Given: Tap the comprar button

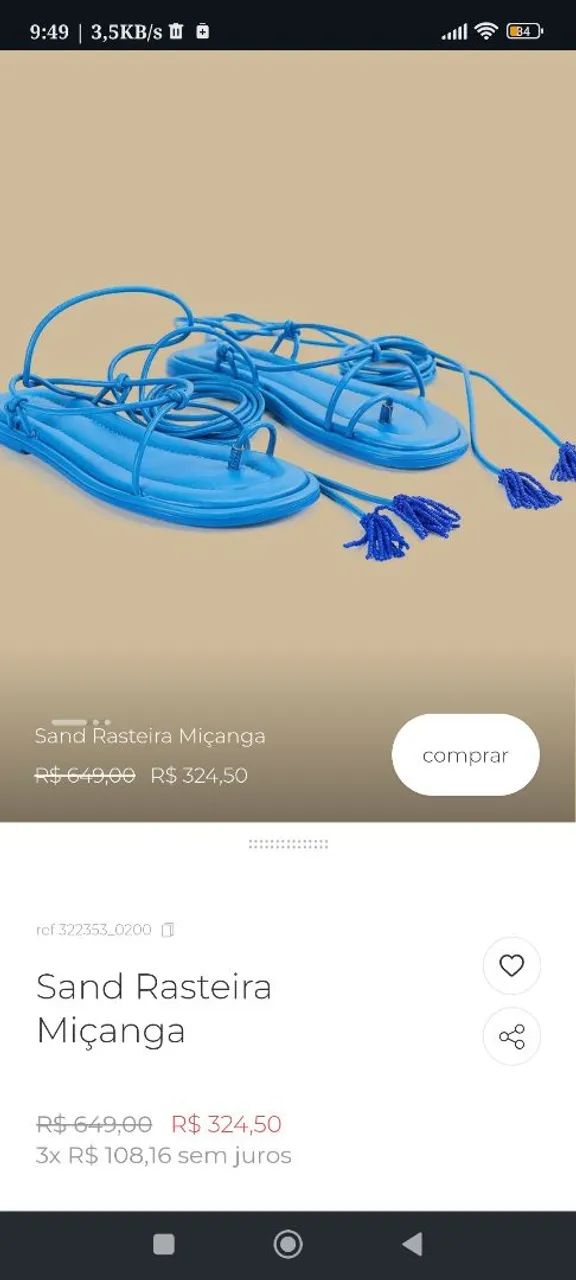Looking at the screenshot, I should (465, 755).
